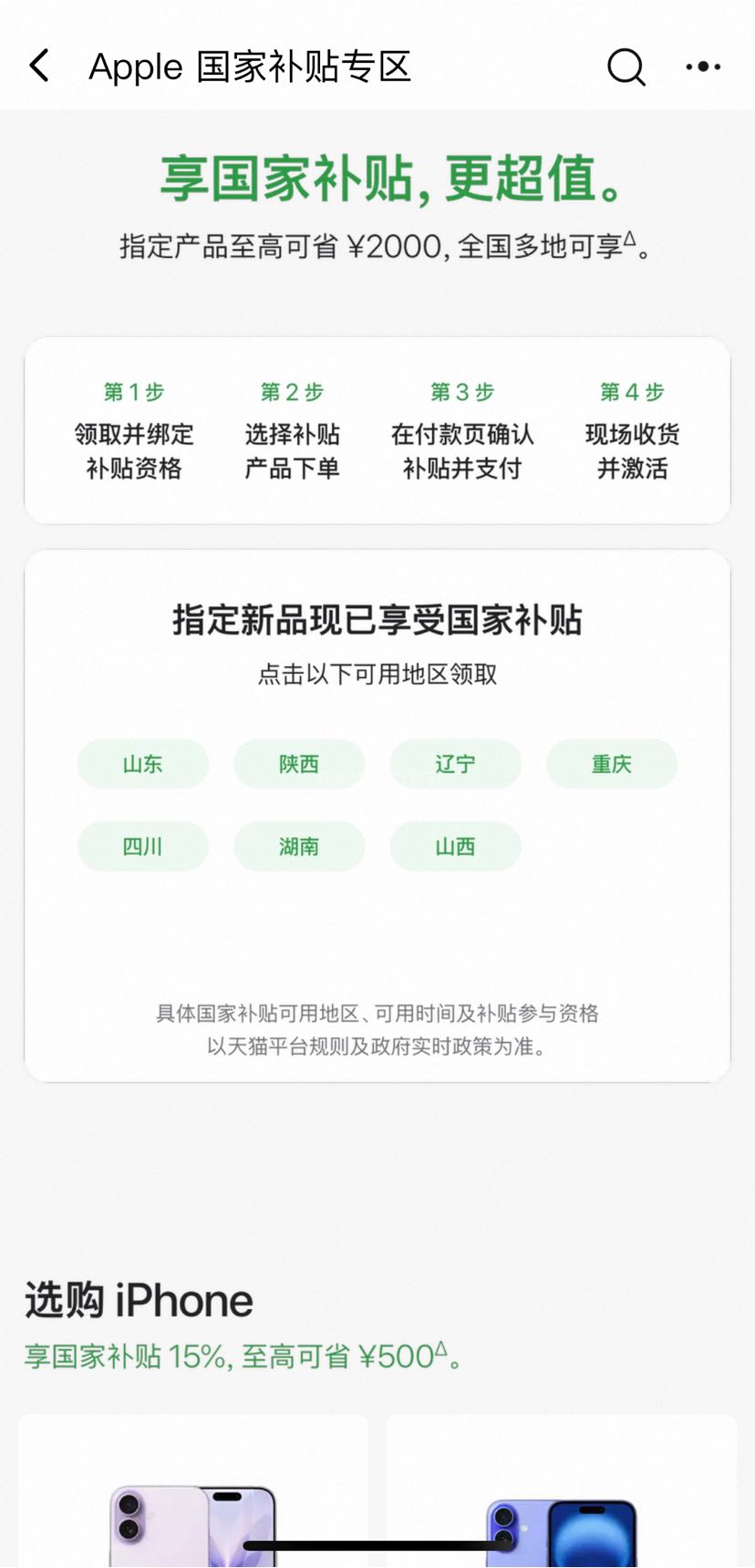Select the 山东 region chip
The image size is (755, 1568).
143,764
